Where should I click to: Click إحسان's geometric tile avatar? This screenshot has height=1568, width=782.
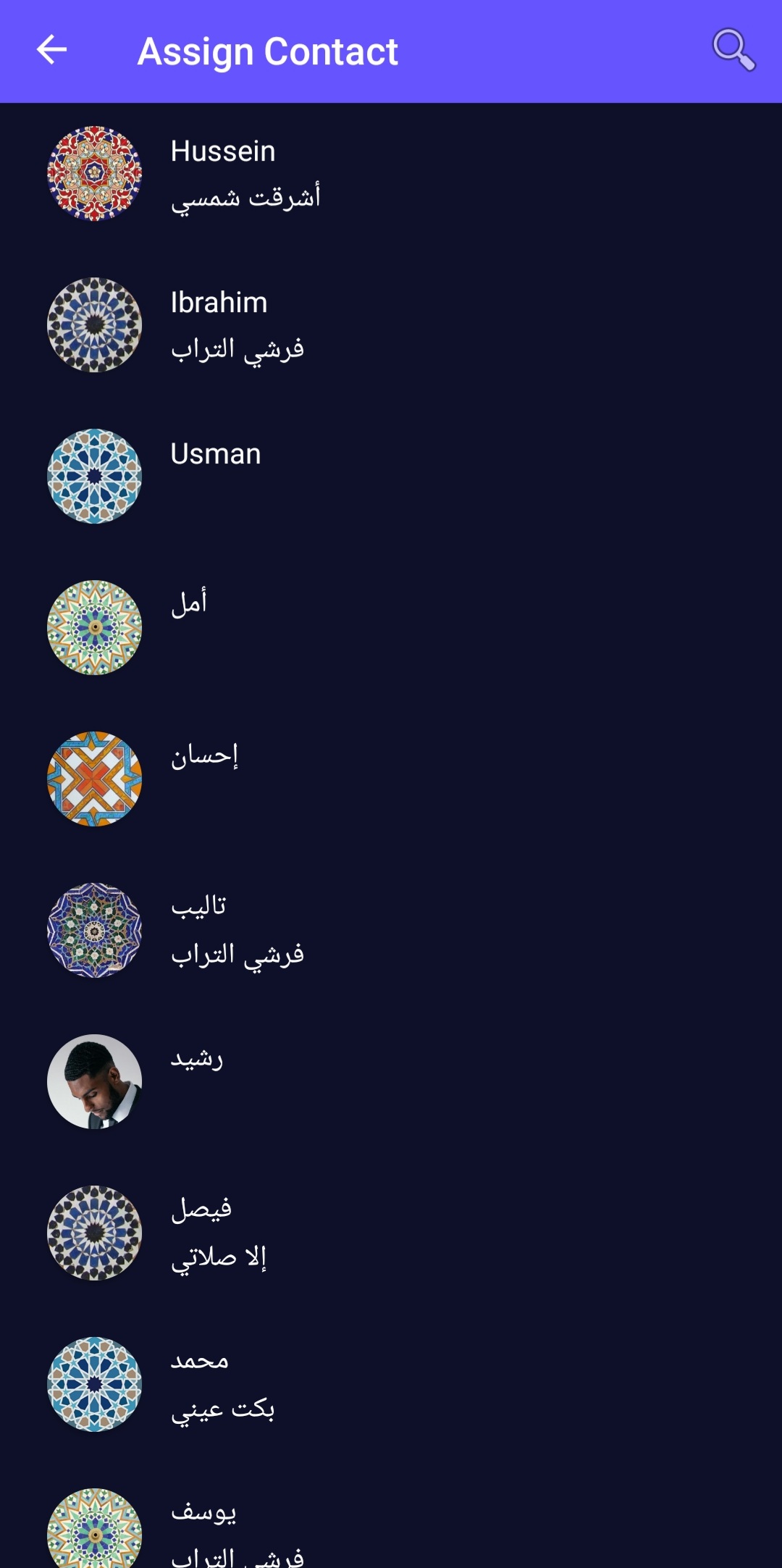coord(94,779)
